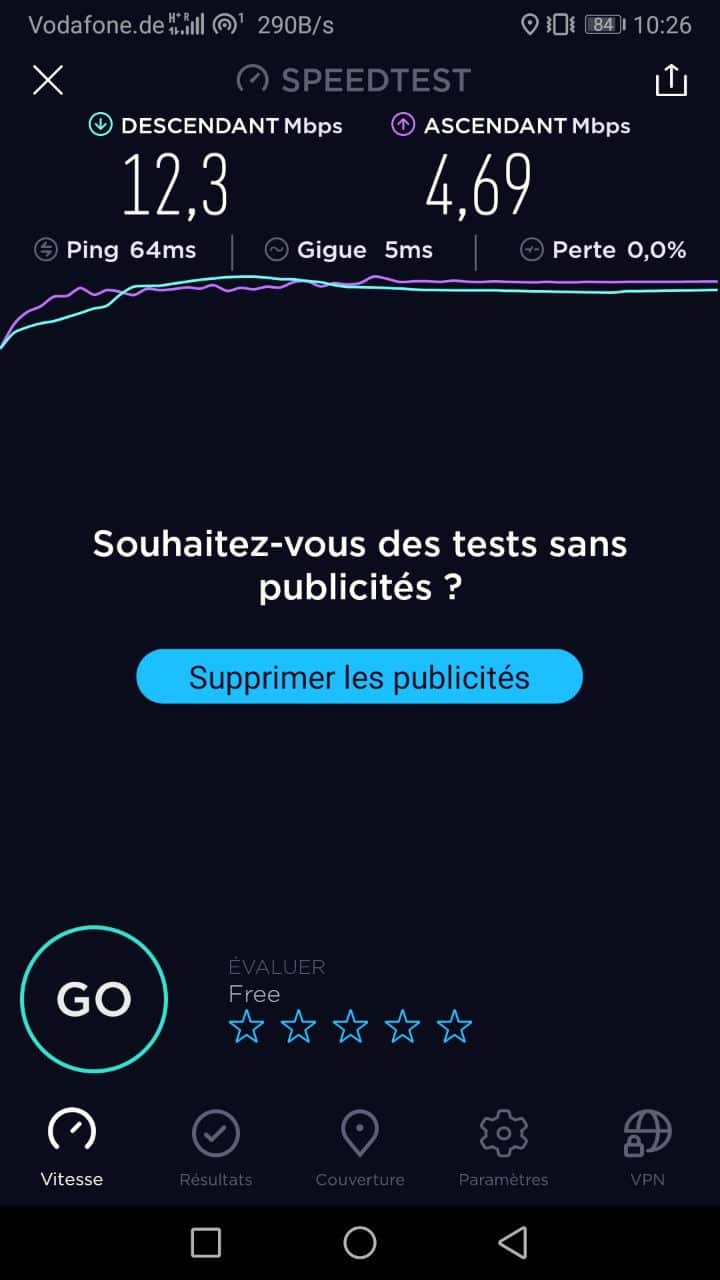This screenshot has width=720, height=1280.
Task: Rate Free with one star
Action: pyautogui.click(x=246, y=1026)
